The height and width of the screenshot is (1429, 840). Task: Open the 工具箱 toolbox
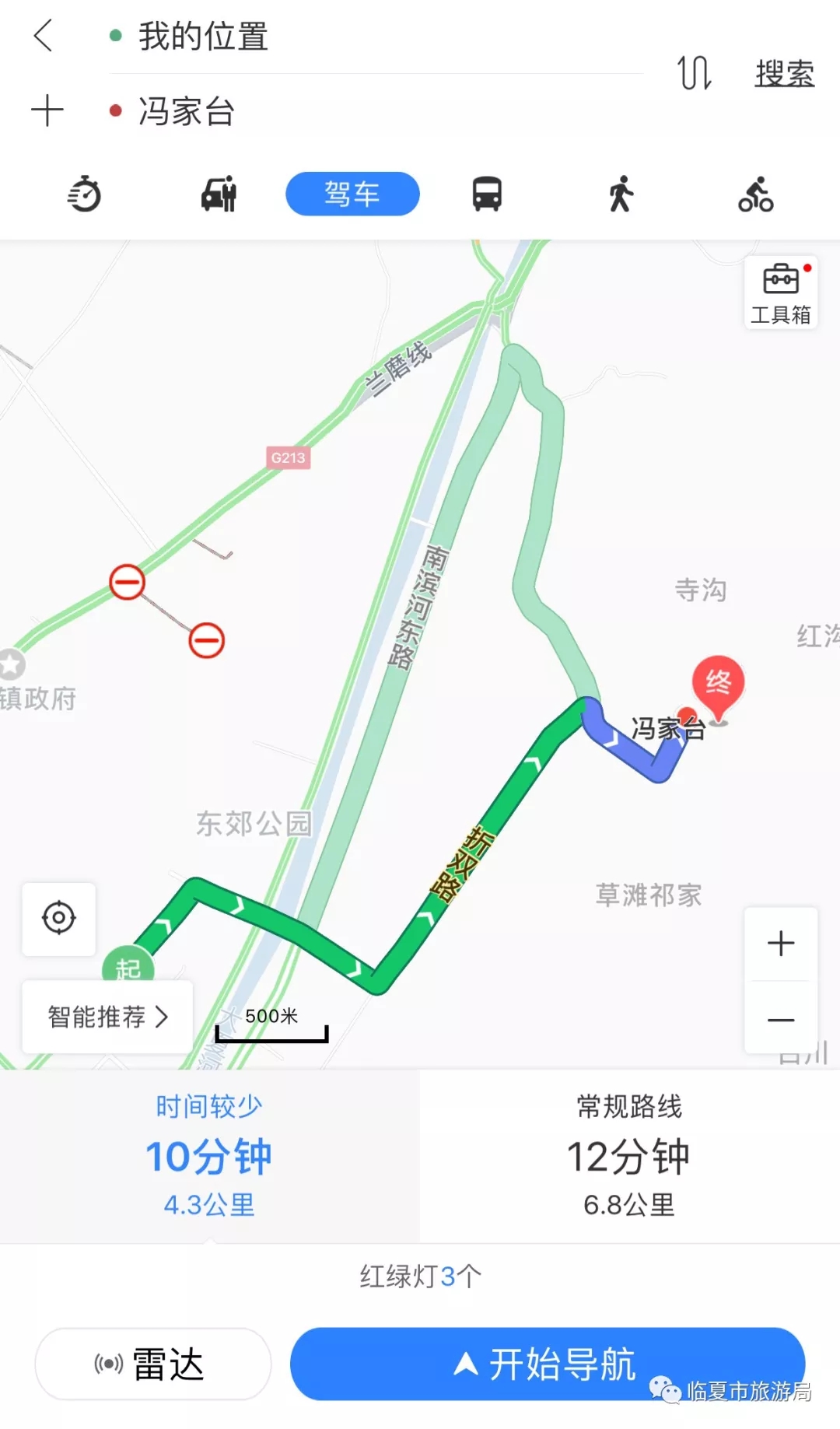[x=780, y=292]
